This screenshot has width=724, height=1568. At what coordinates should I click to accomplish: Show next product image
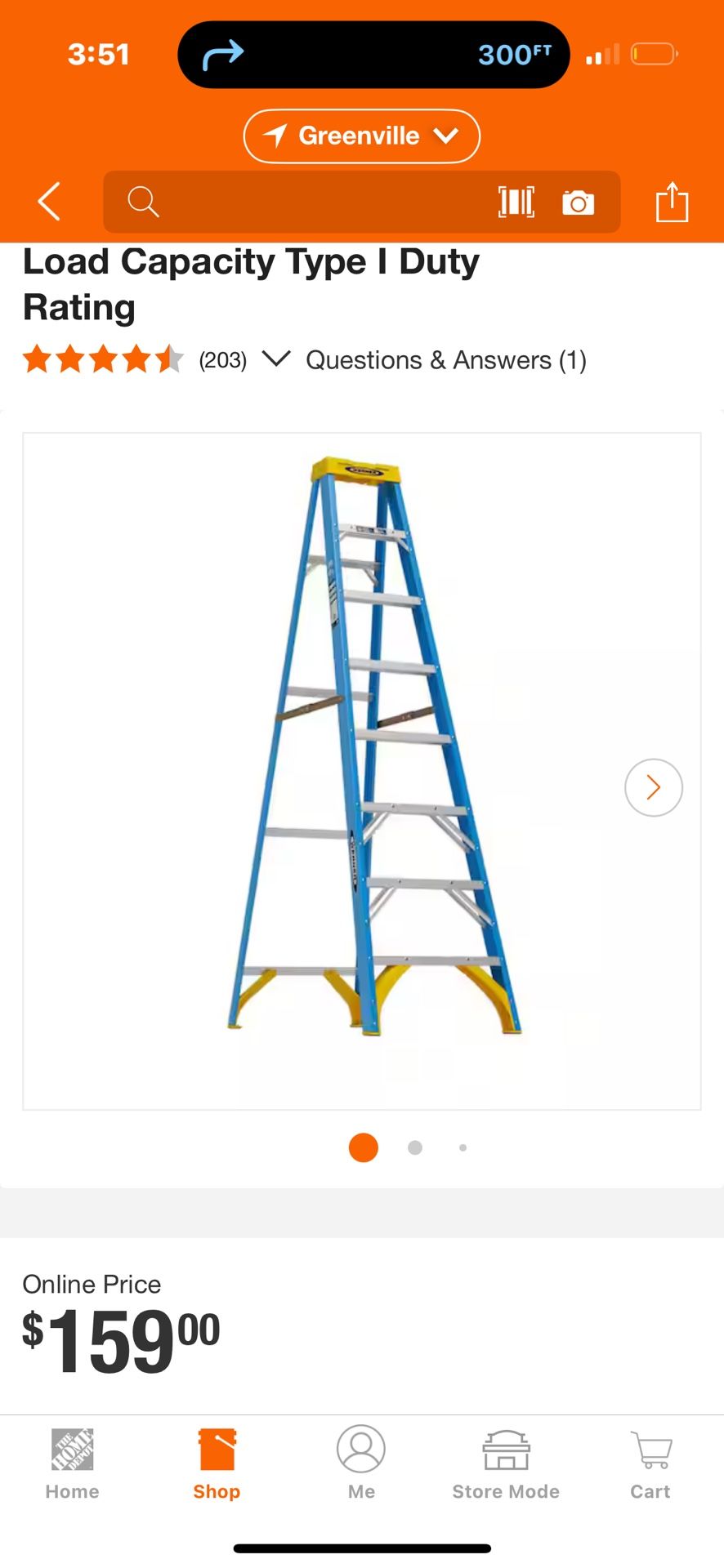(x=653, y=787)
